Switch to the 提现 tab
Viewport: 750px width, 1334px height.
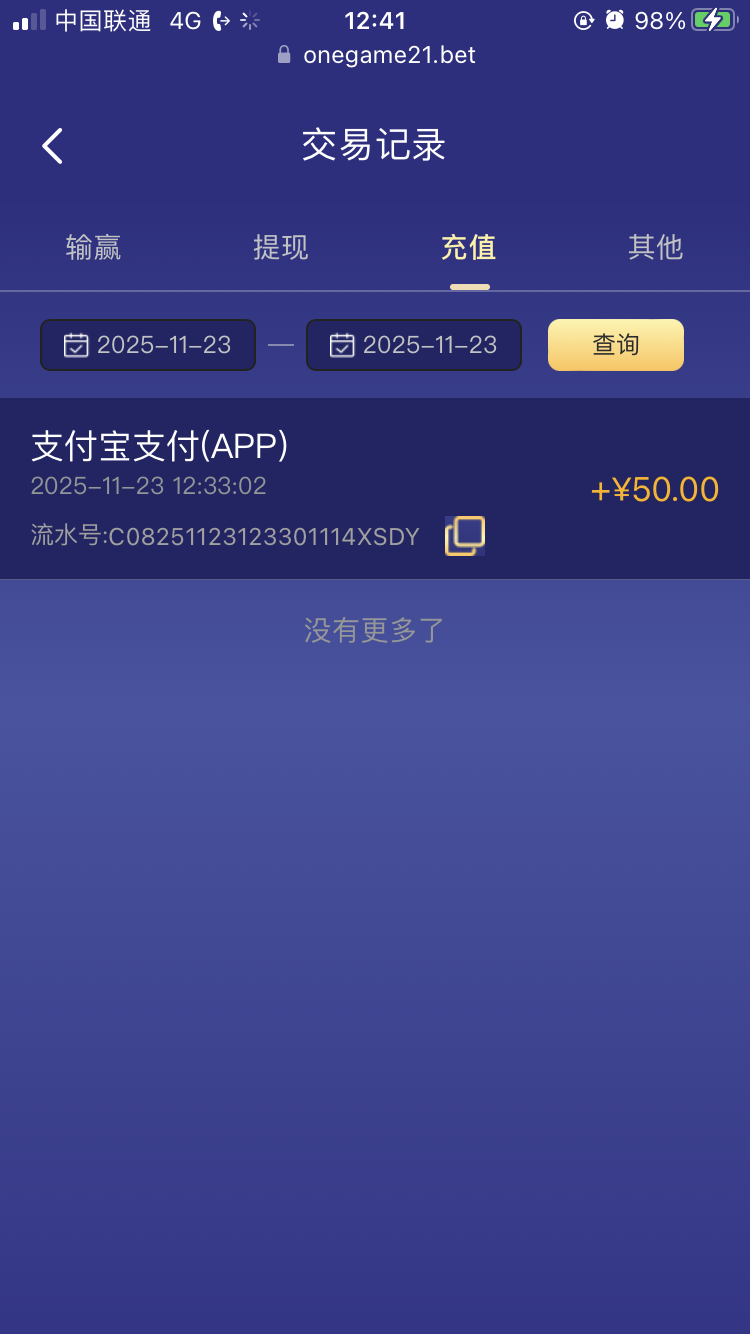coord(281,247)
